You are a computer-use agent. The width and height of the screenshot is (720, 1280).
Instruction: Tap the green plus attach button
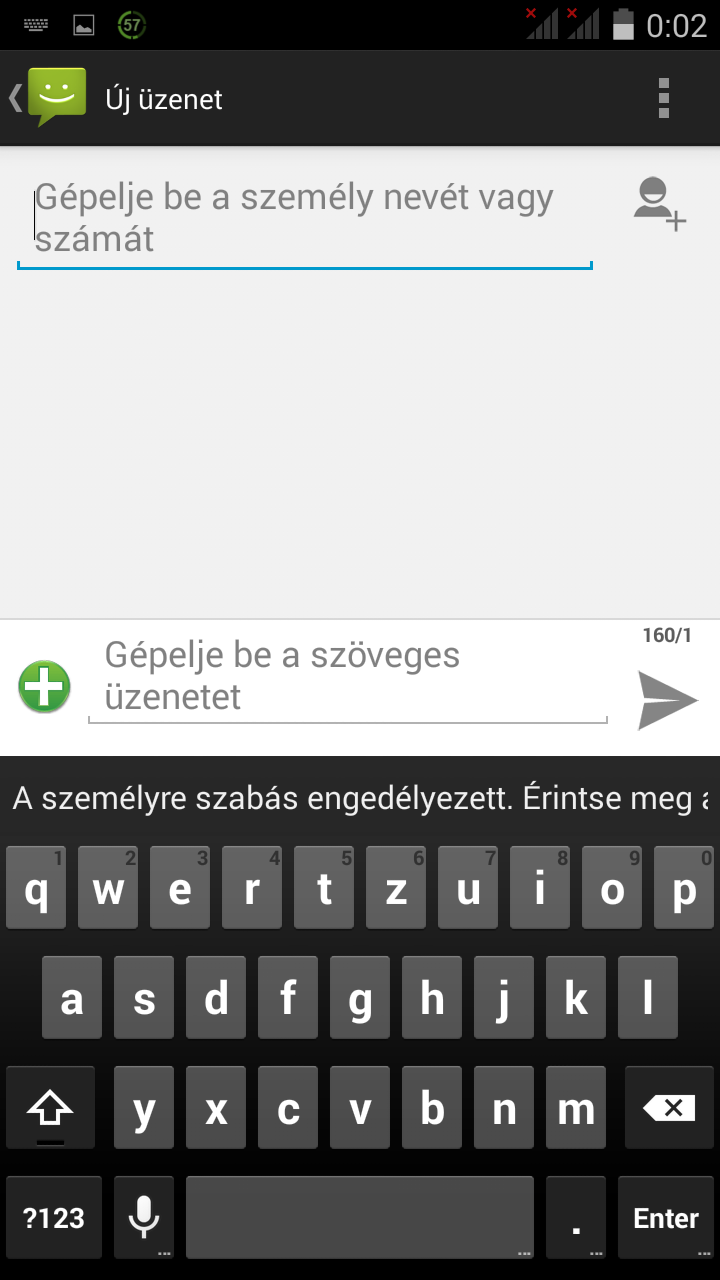(45, 687)
